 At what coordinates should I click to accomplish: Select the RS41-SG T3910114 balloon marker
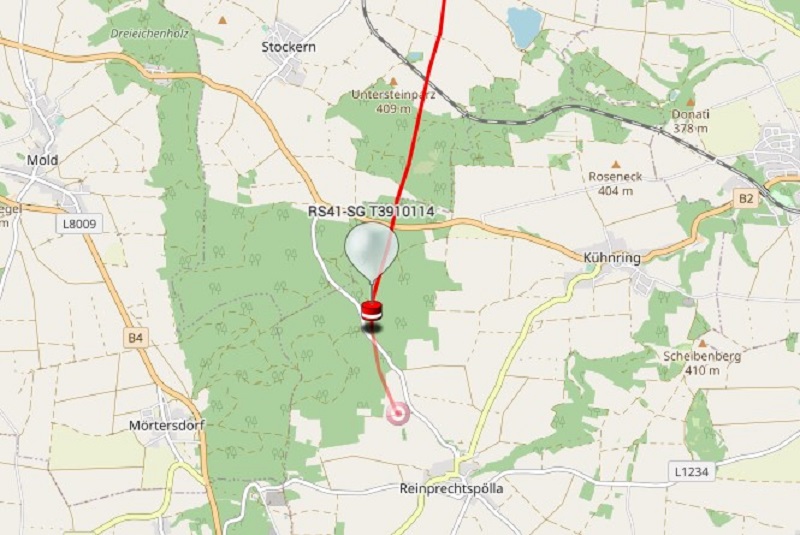[371, 250]
